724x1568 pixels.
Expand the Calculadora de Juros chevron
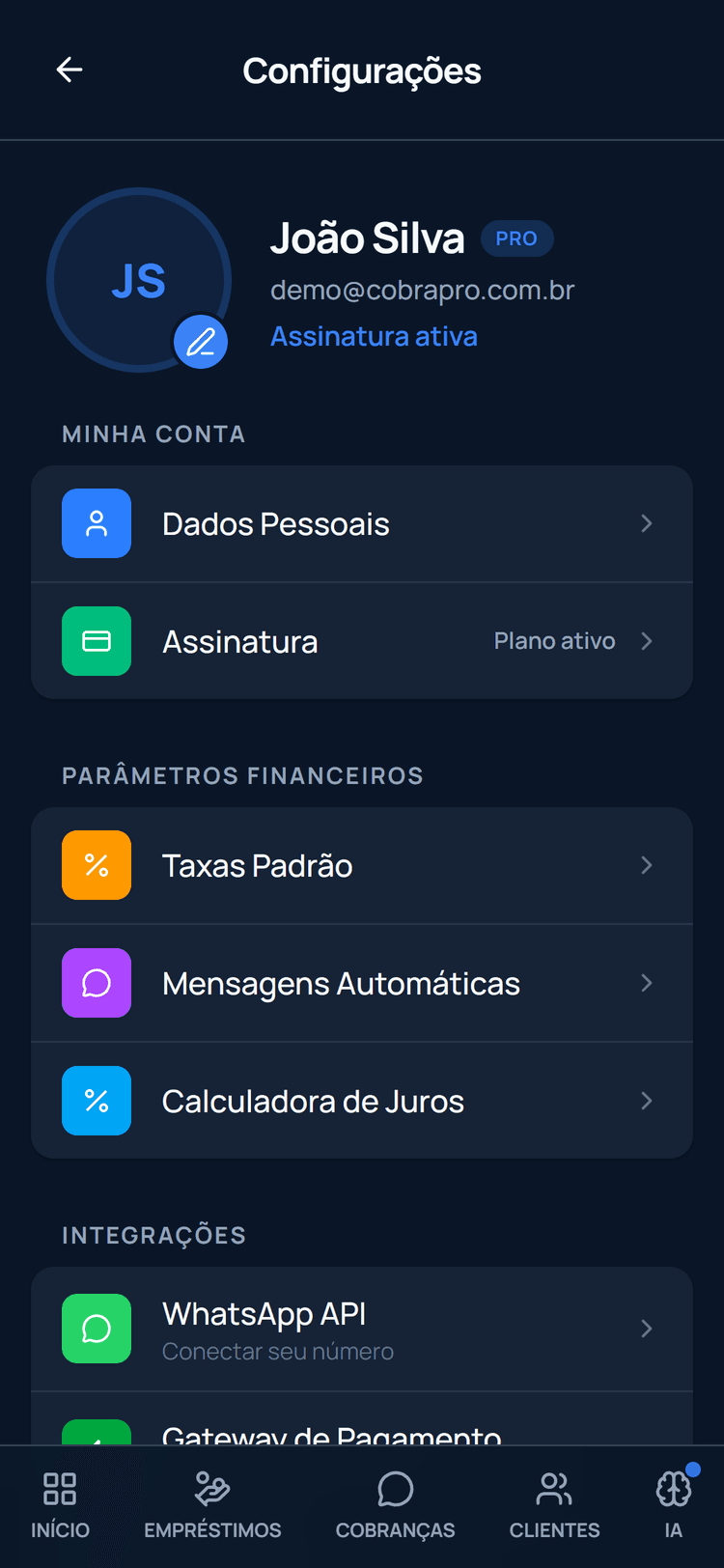pyautogui.click(x=647, y=1101)
